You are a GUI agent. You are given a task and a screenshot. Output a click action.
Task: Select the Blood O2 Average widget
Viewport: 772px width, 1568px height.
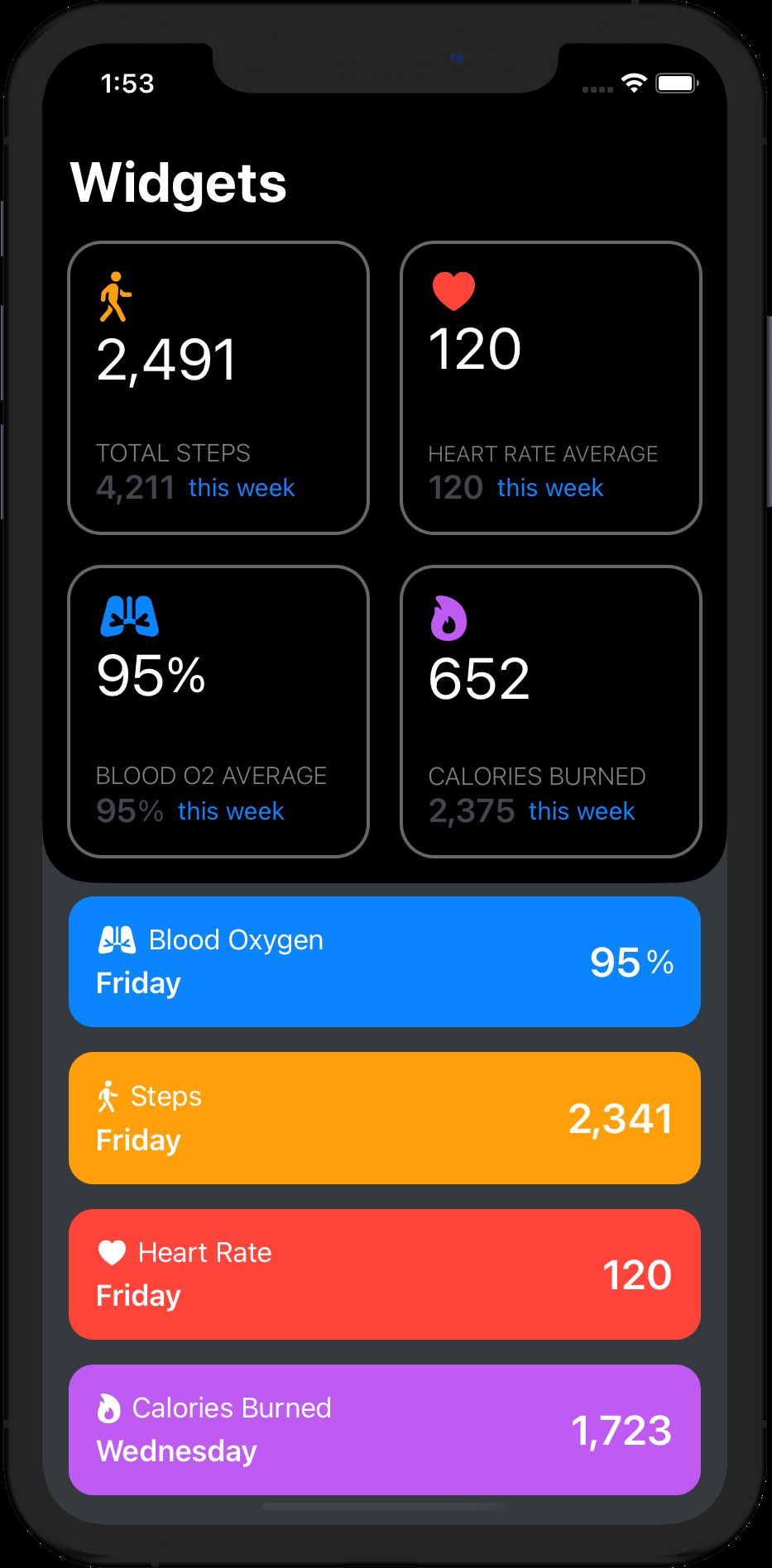218,711
